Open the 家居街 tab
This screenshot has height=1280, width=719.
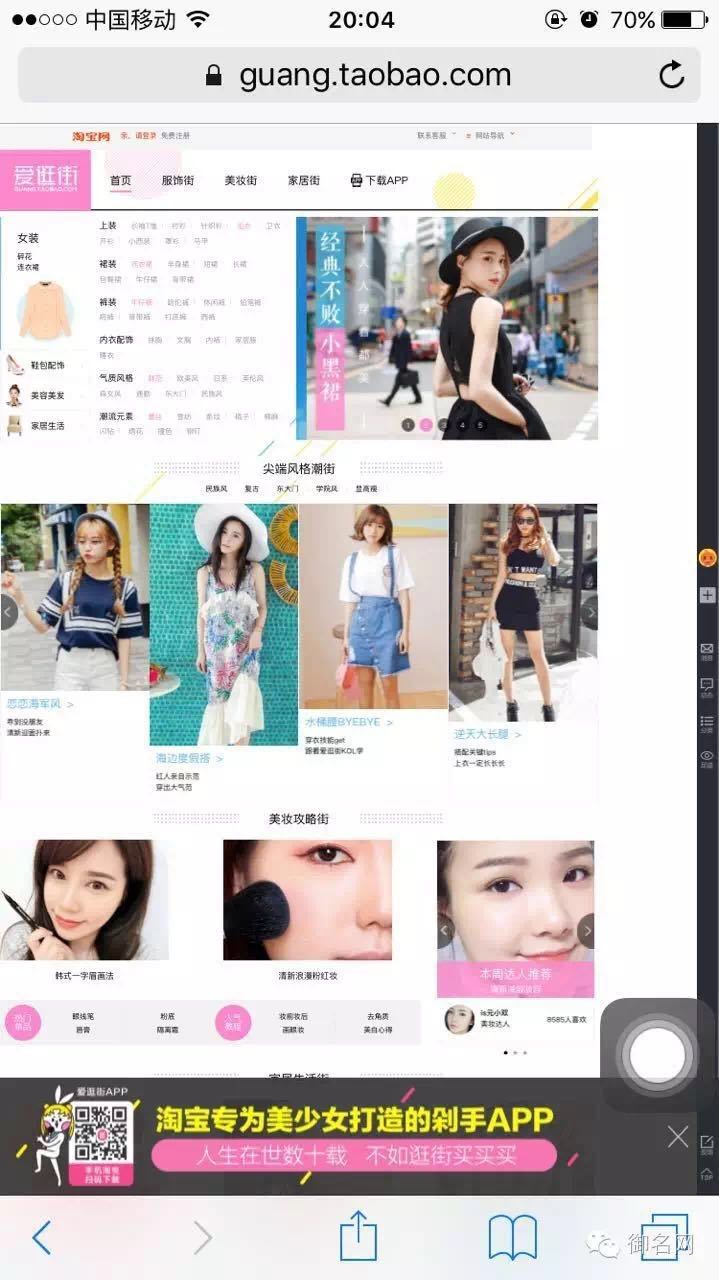[304, 181]
